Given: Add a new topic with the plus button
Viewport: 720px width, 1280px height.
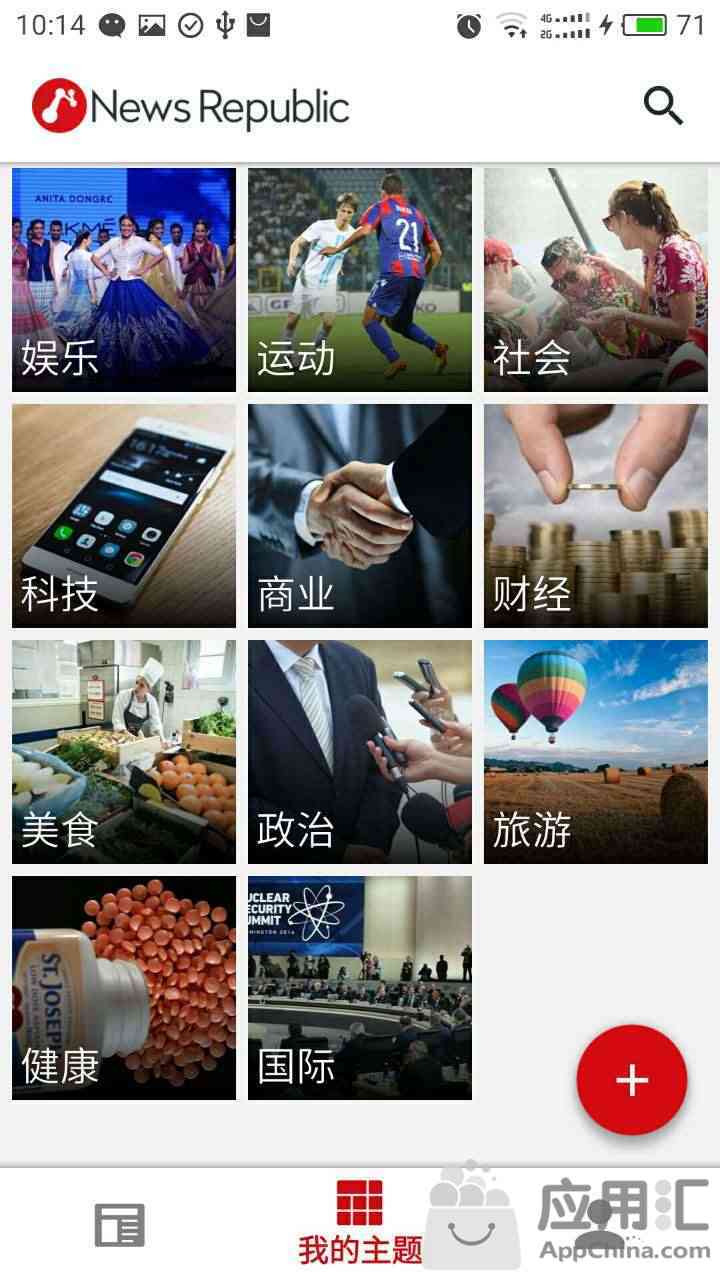Looking at the screenshot, I should pyautogui.click(x=632, y=1080).
